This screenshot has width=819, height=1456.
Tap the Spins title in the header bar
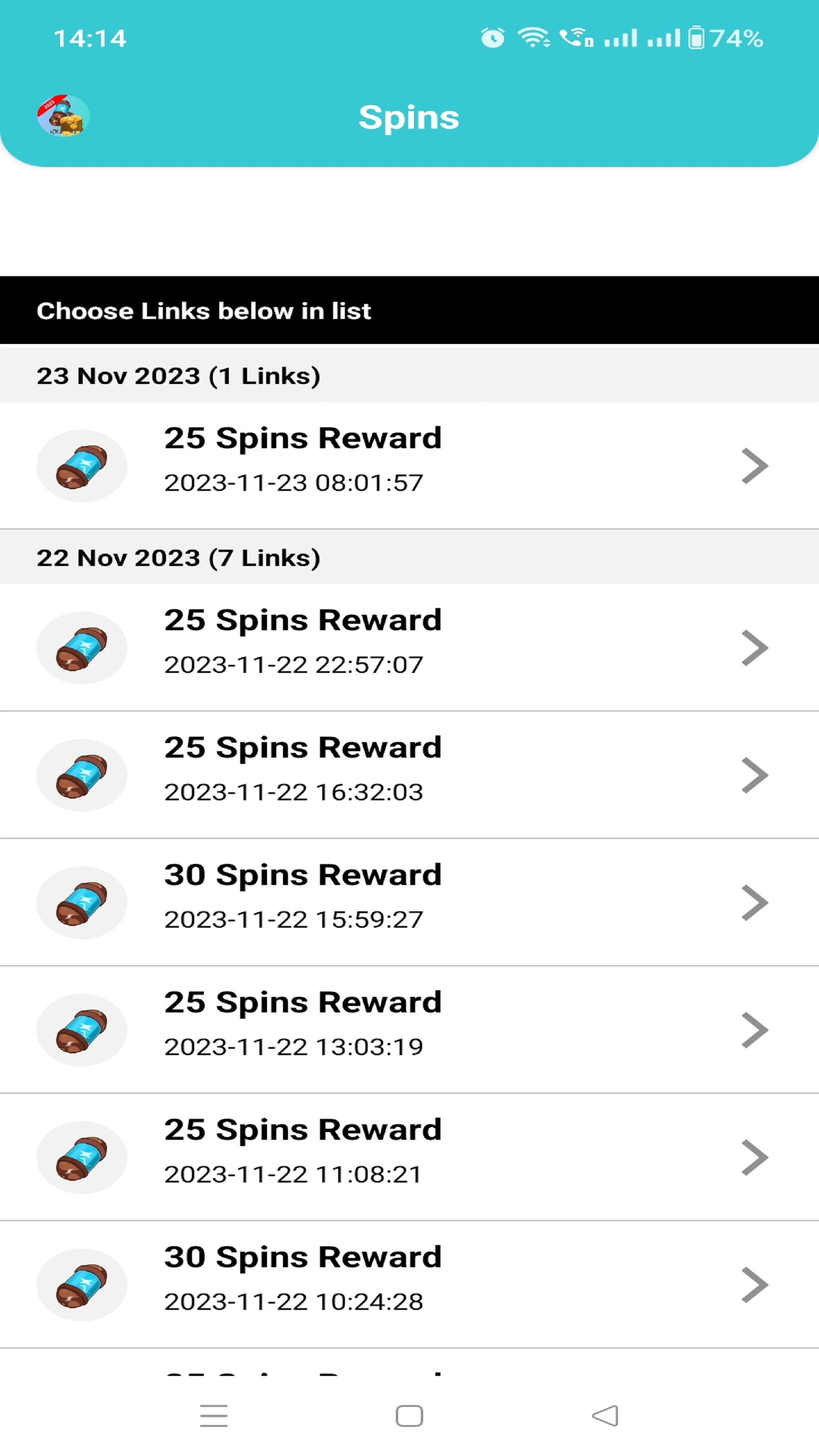point(409,117)
